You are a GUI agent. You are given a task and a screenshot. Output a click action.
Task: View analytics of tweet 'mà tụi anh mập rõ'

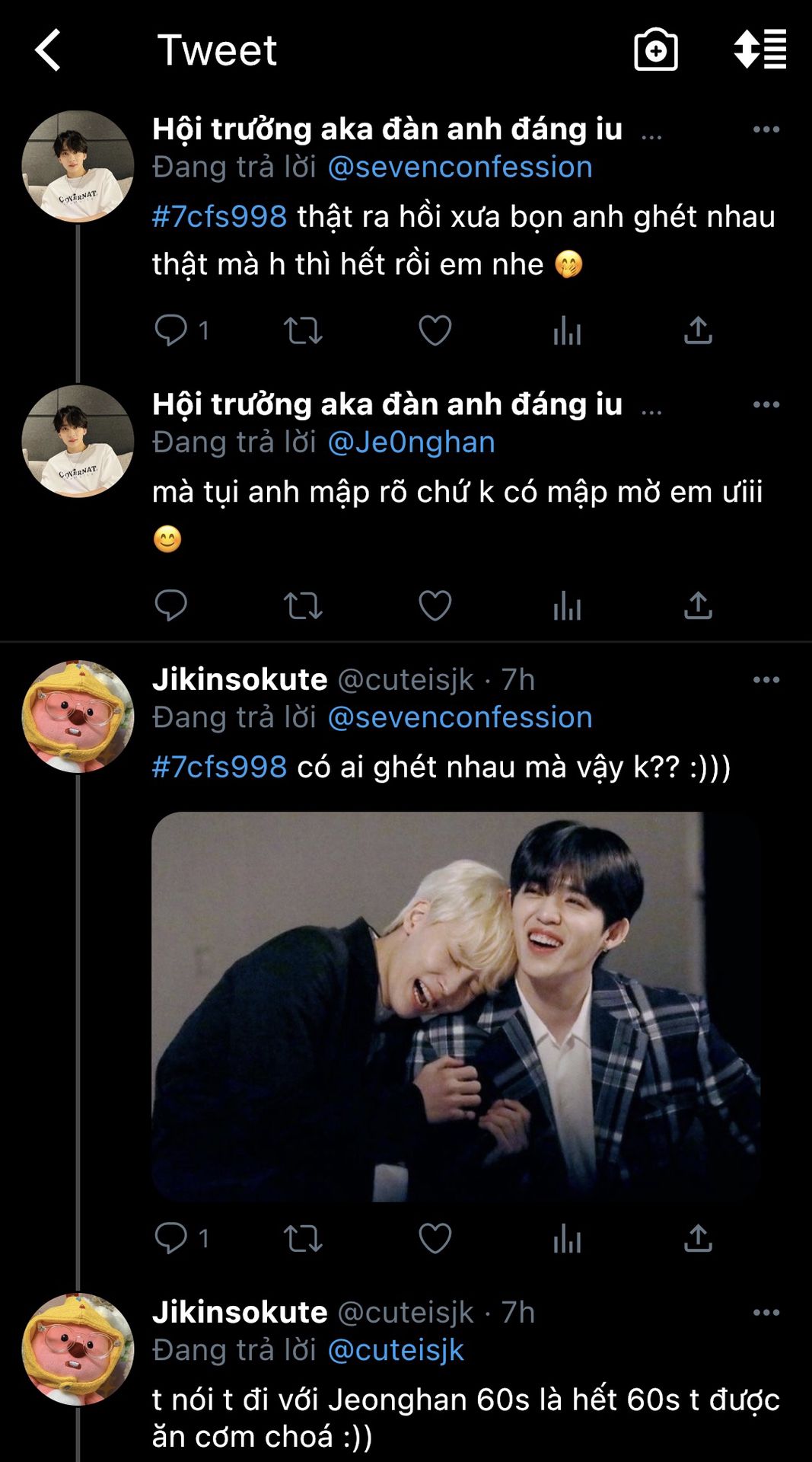[x=567, y=606]
